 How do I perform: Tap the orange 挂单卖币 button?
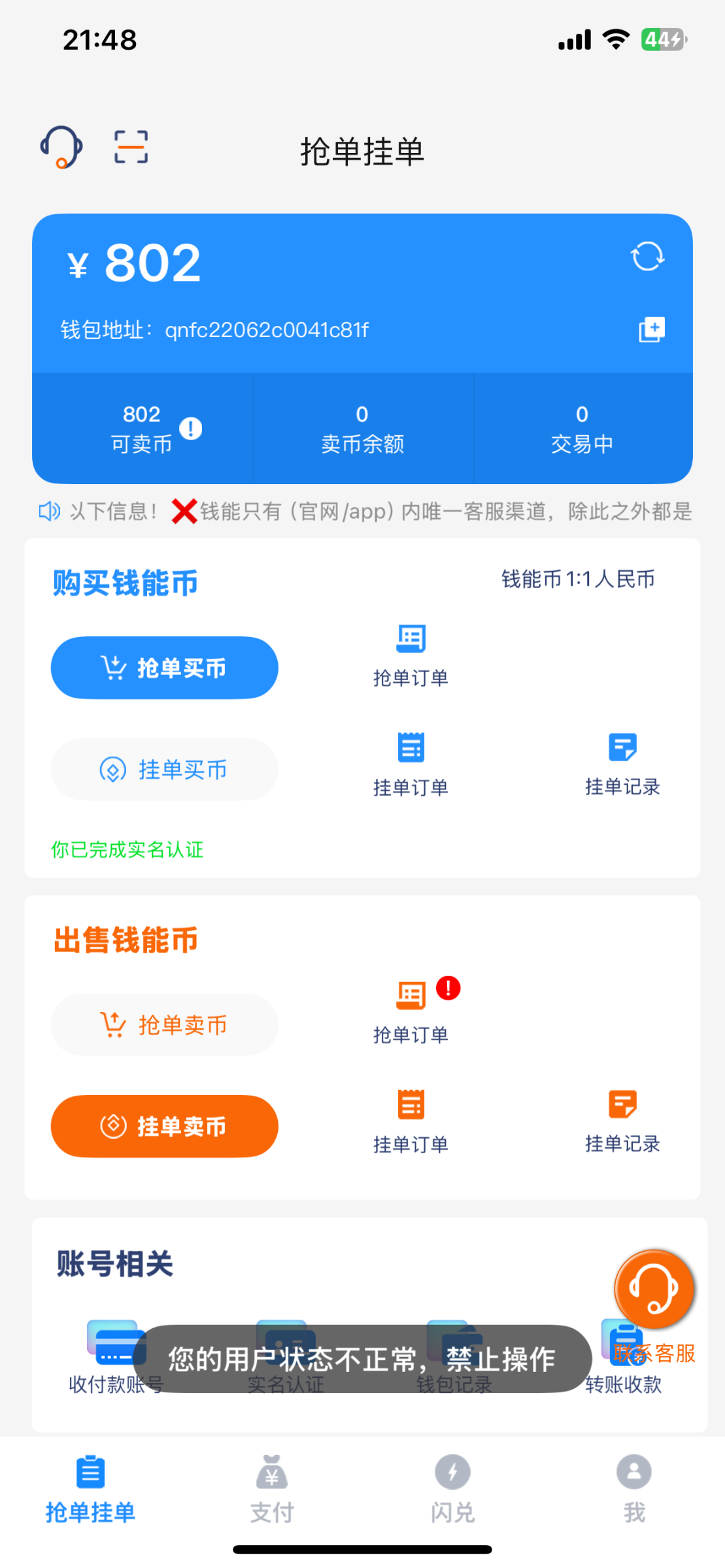(165, 1126)
